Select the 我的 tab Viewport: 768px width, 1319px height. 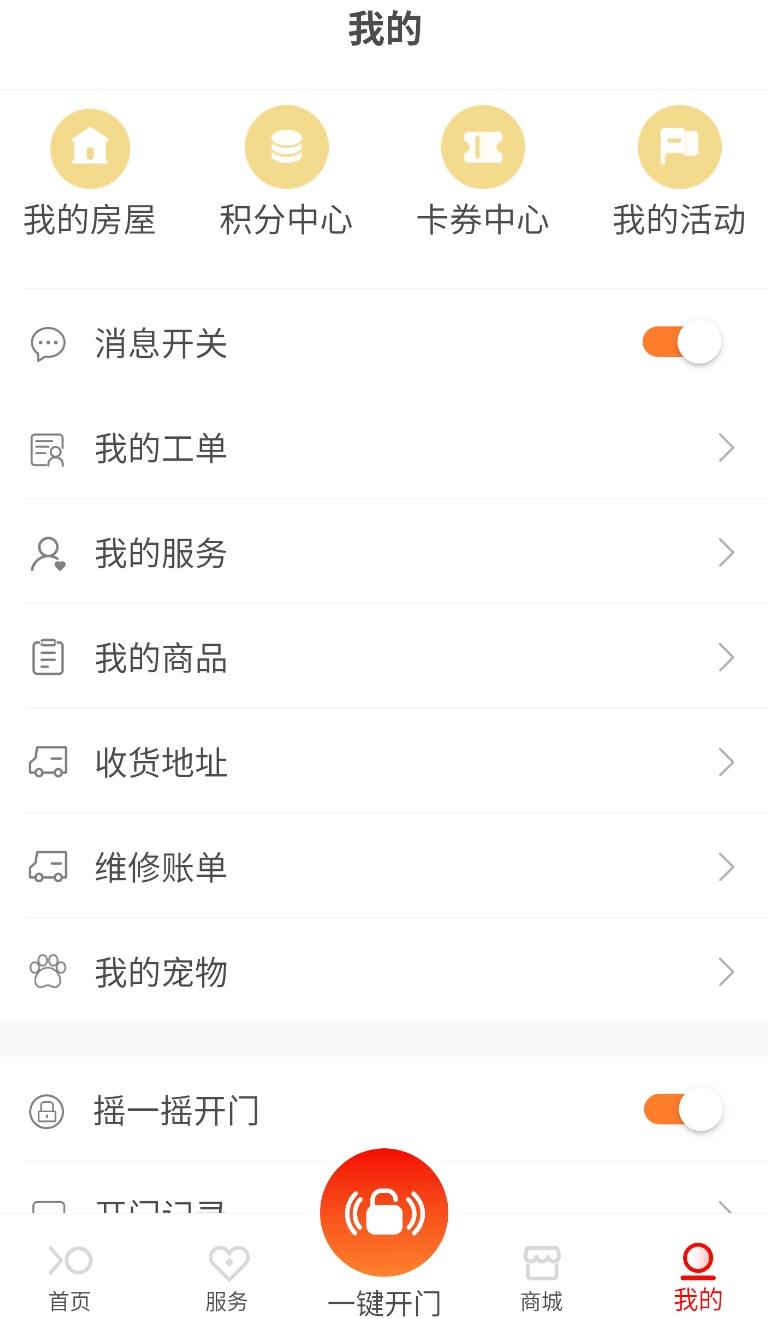(x=697, y=1277)
